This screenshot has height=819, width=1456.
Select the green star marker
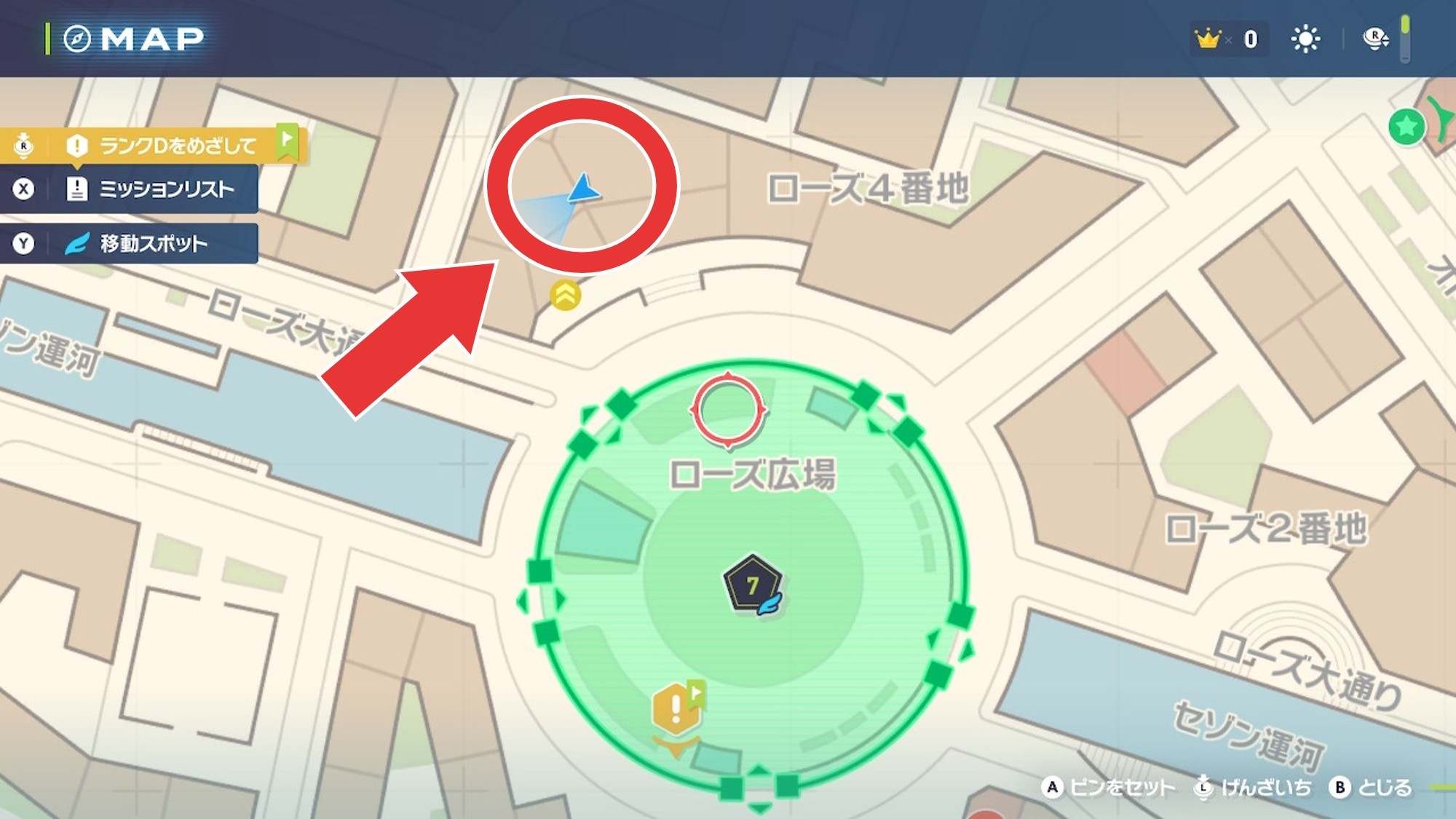coord(1406,127)
